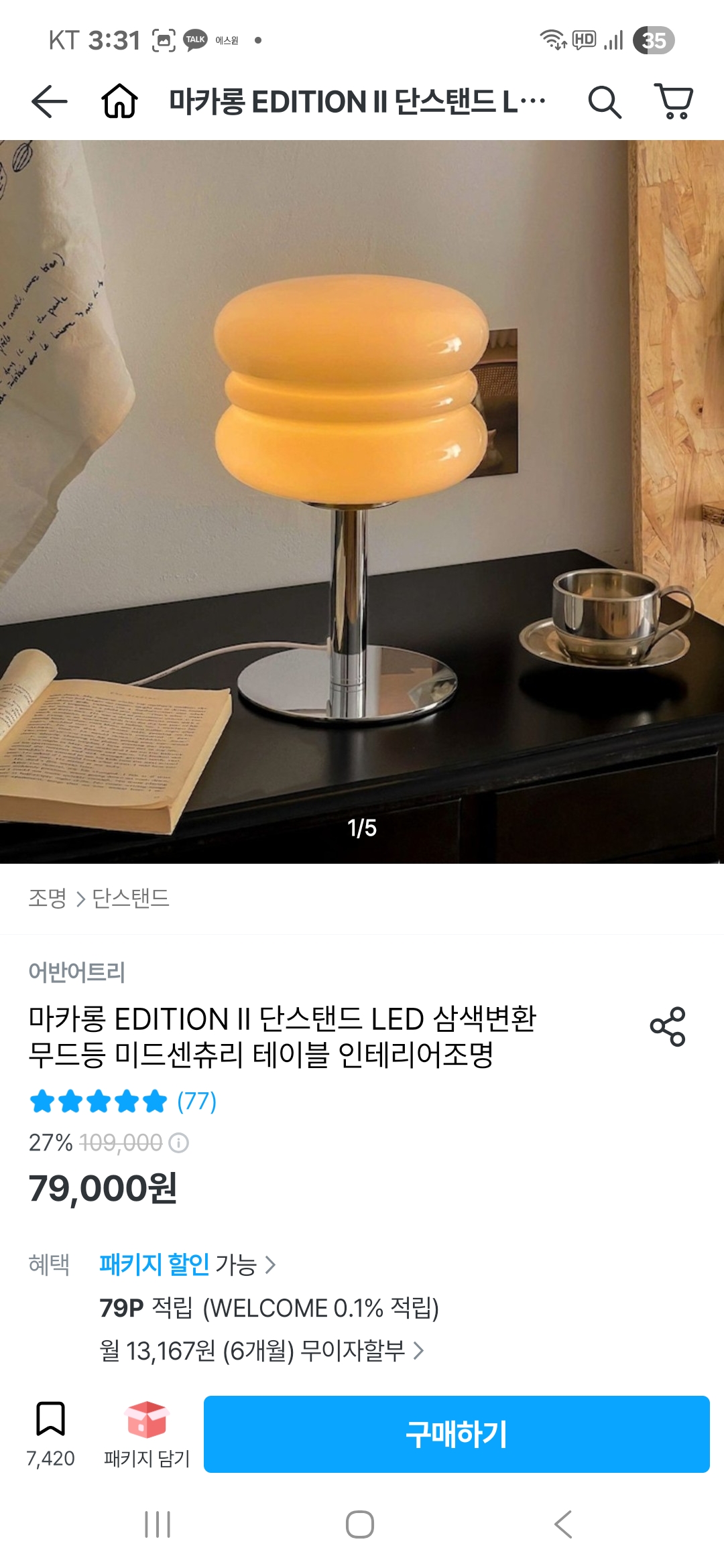Open the search magnifier icon

point(604,102)
